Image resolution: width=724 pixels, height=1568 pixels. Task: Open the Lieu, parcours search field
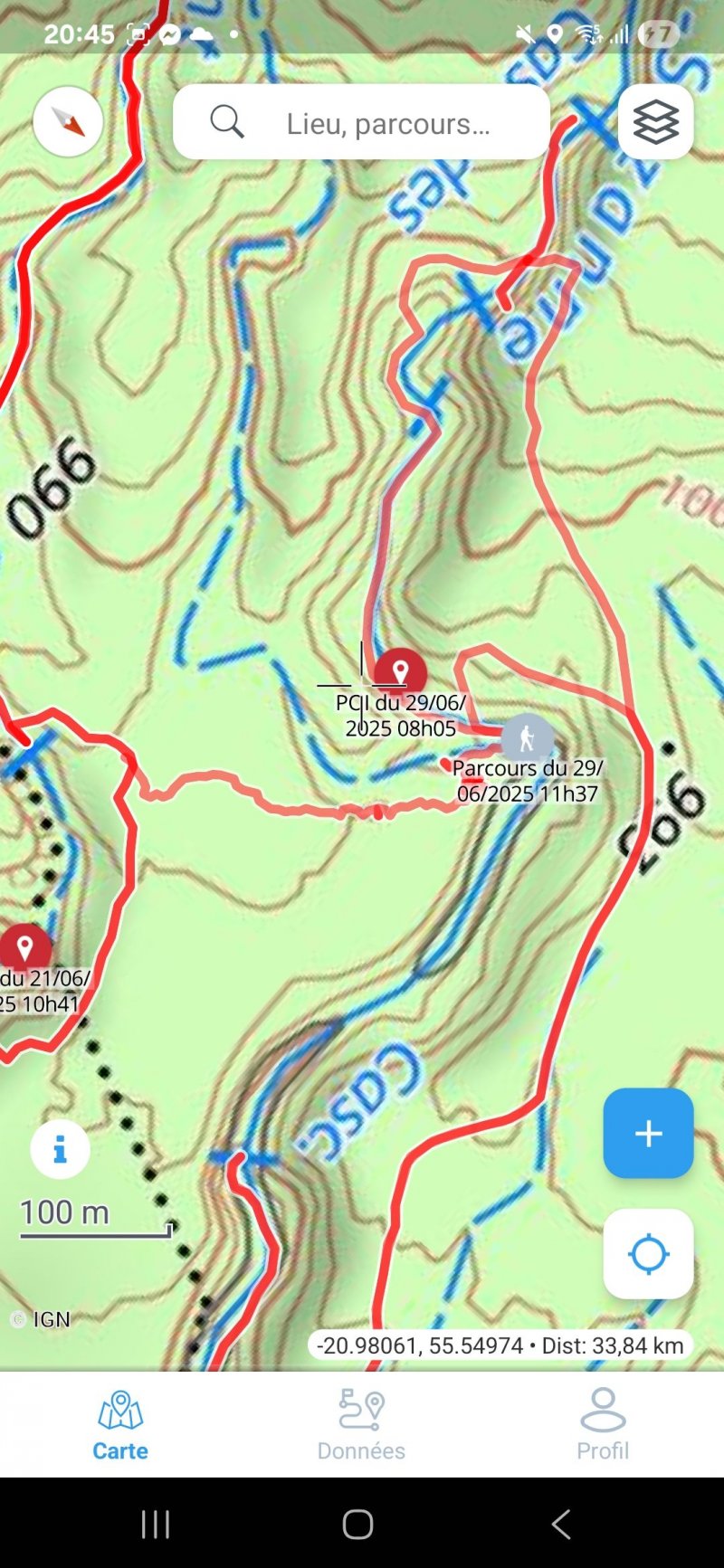click(362, 122)
